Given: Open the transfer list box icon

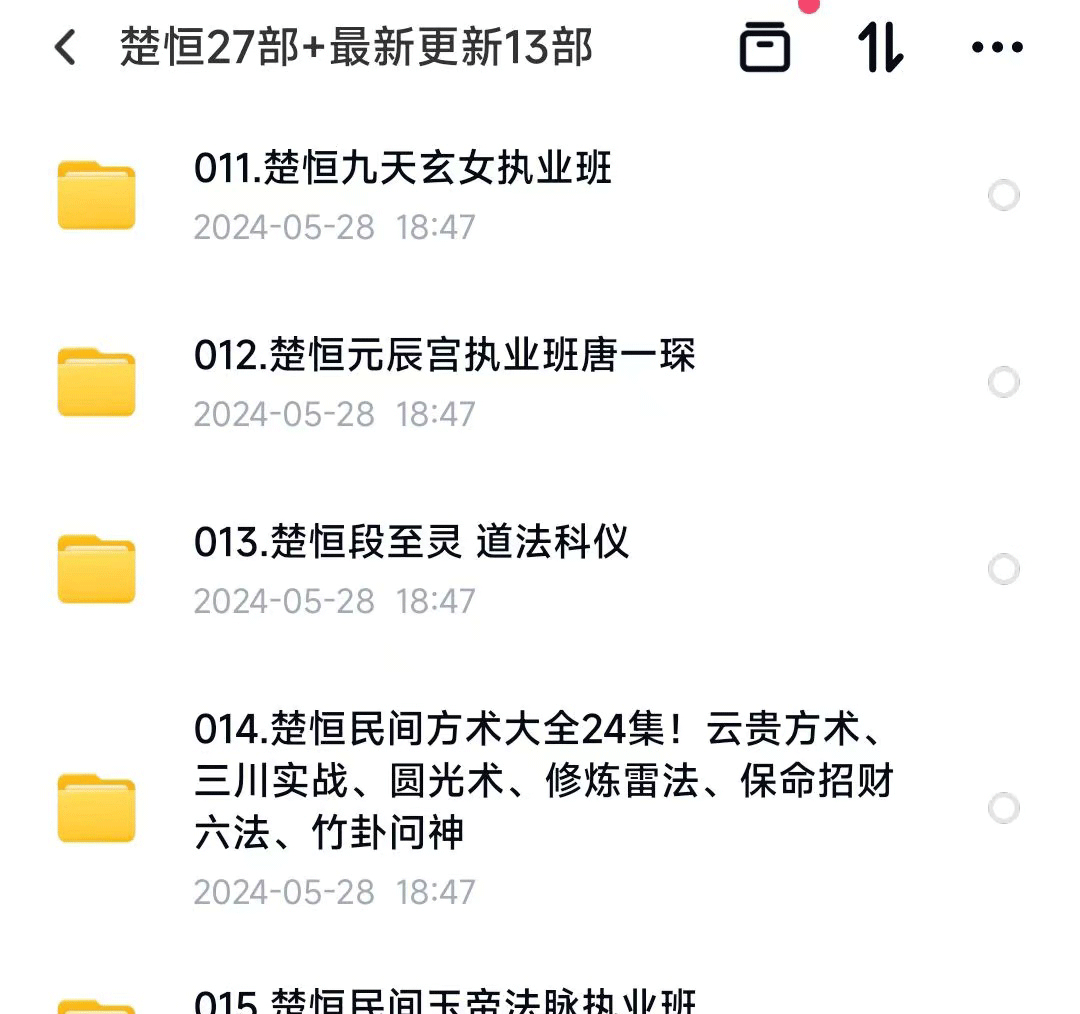Looking at the screenshot, I should [x=765, y=47].
